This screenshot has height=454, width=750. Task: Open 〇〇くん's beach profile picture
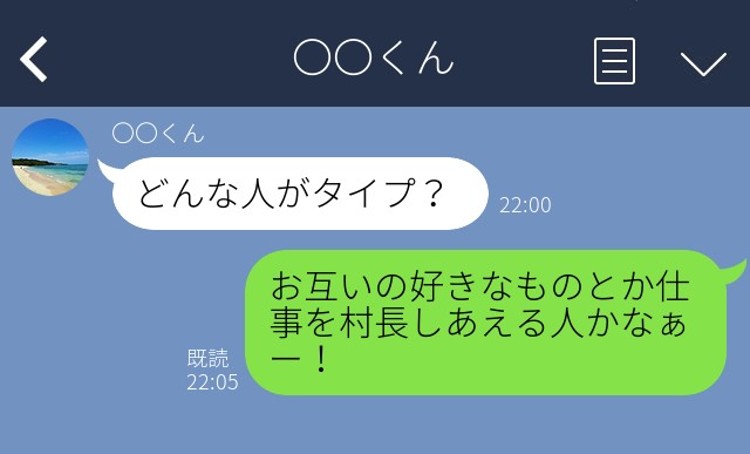50,157
